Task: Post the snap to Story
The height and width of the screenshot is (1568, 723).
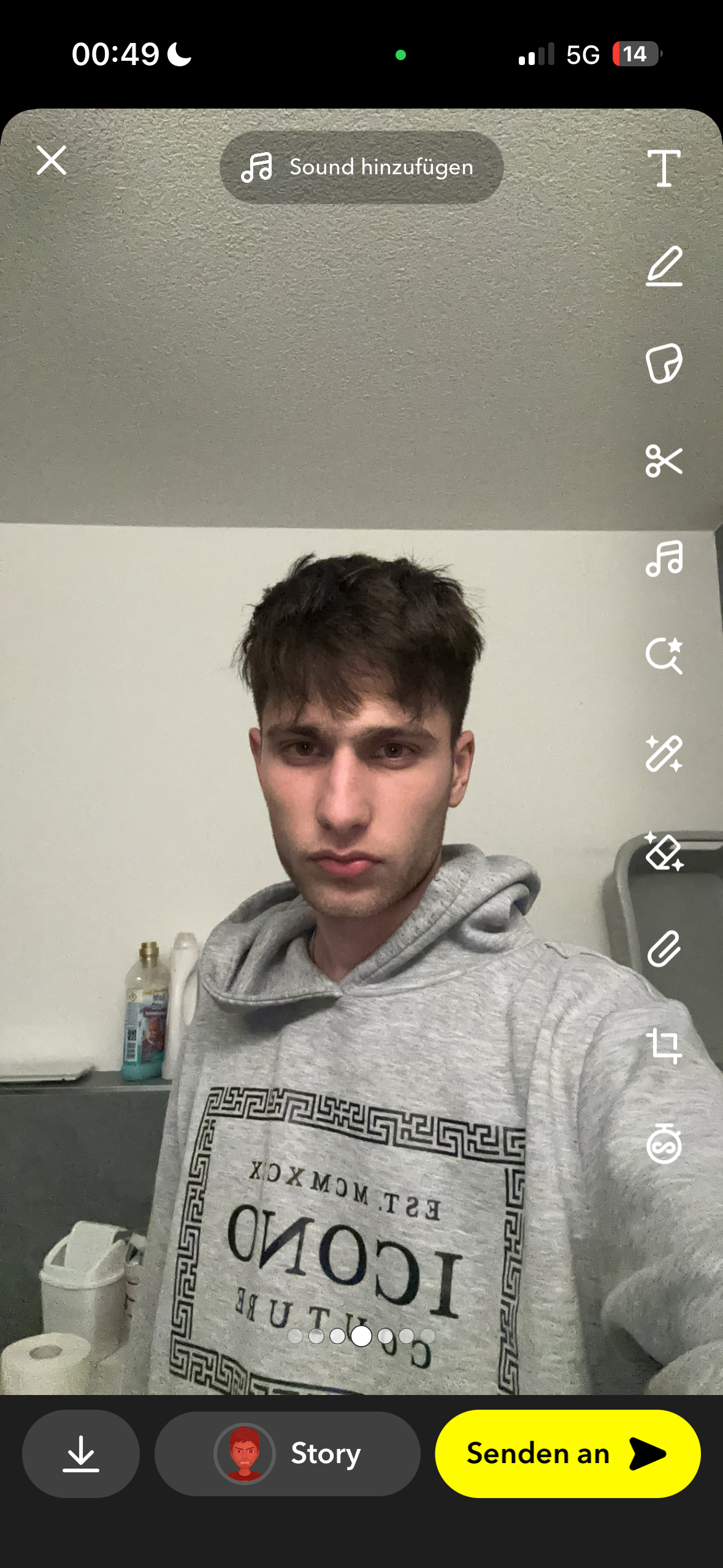Action: point(287,1453)
